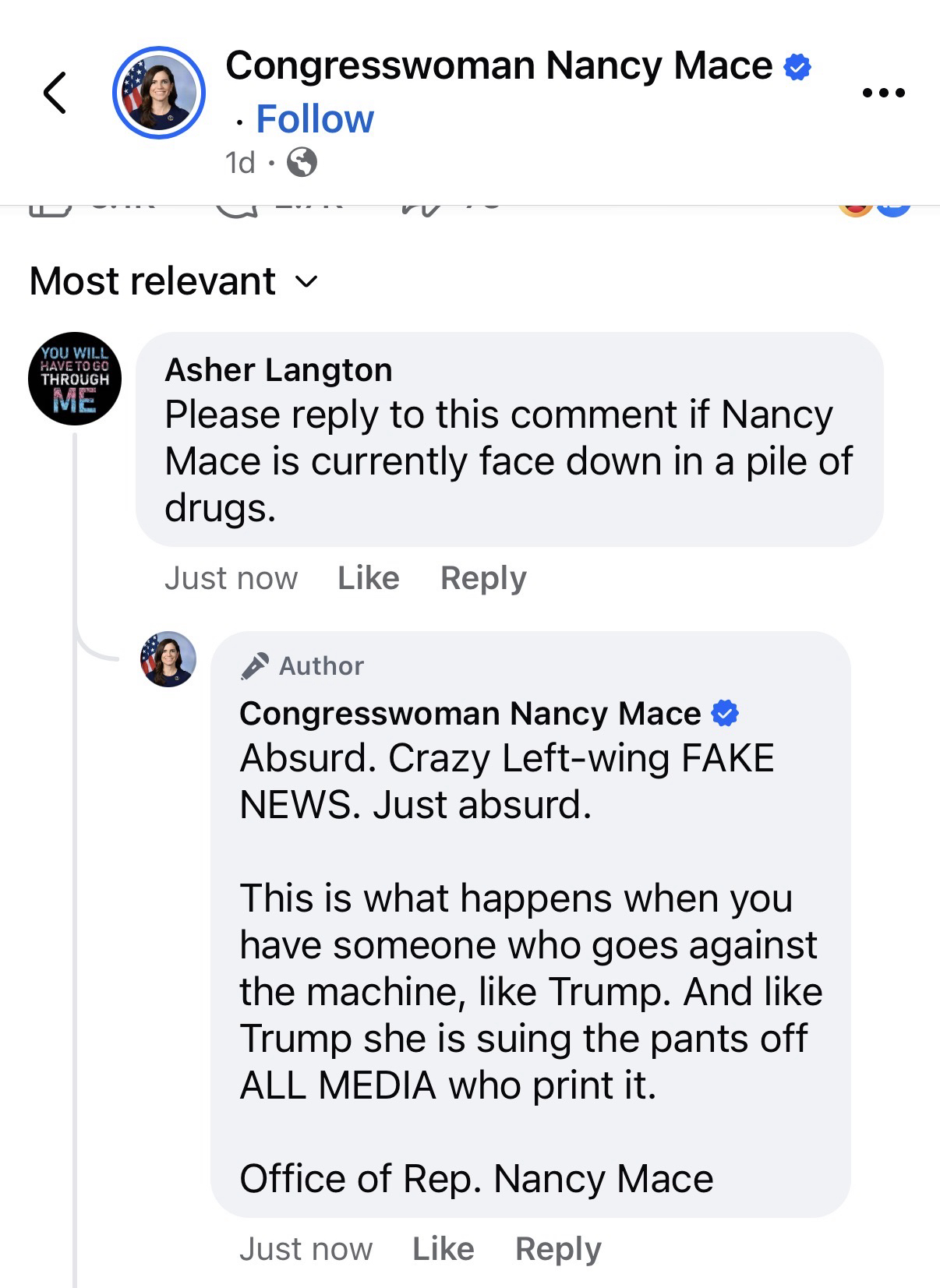Open the header profile picture
This screenshot has width=940, height=1288.
(x=159, y=93)
